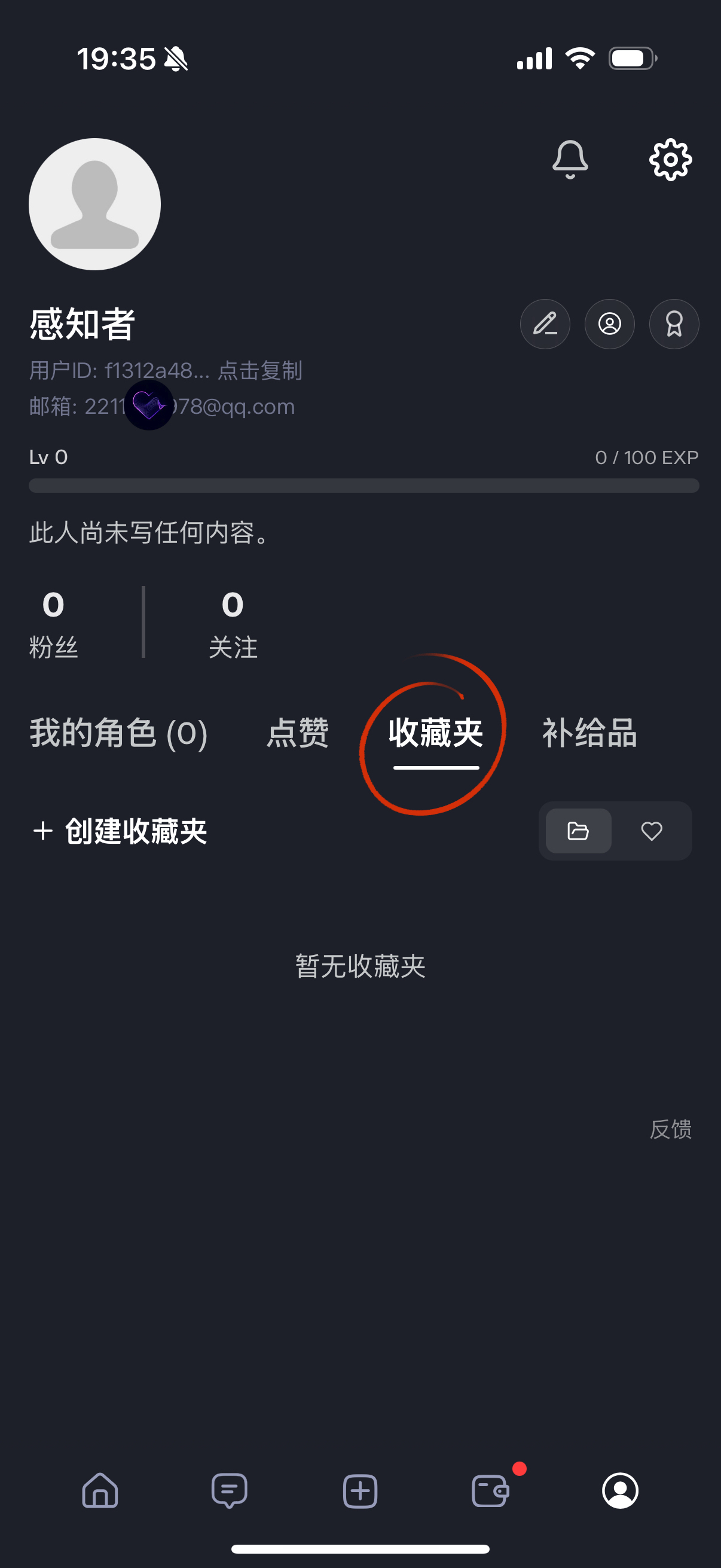Open the wallet tab with red dot

(x=490, y=1490)
